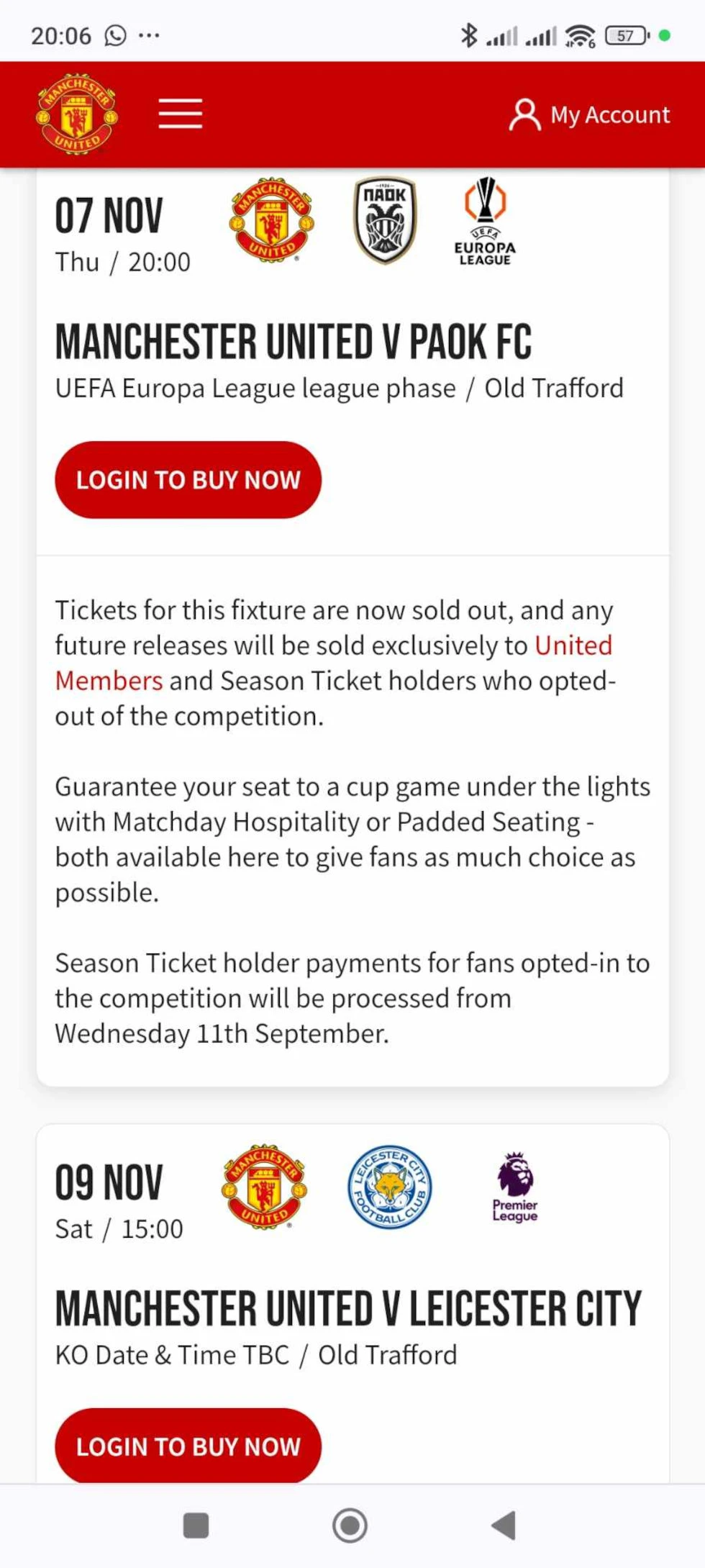This screenshot has height=1568, width=705.
Task: Login to buy Leicester City match tickets
Action: [188, 1446]
